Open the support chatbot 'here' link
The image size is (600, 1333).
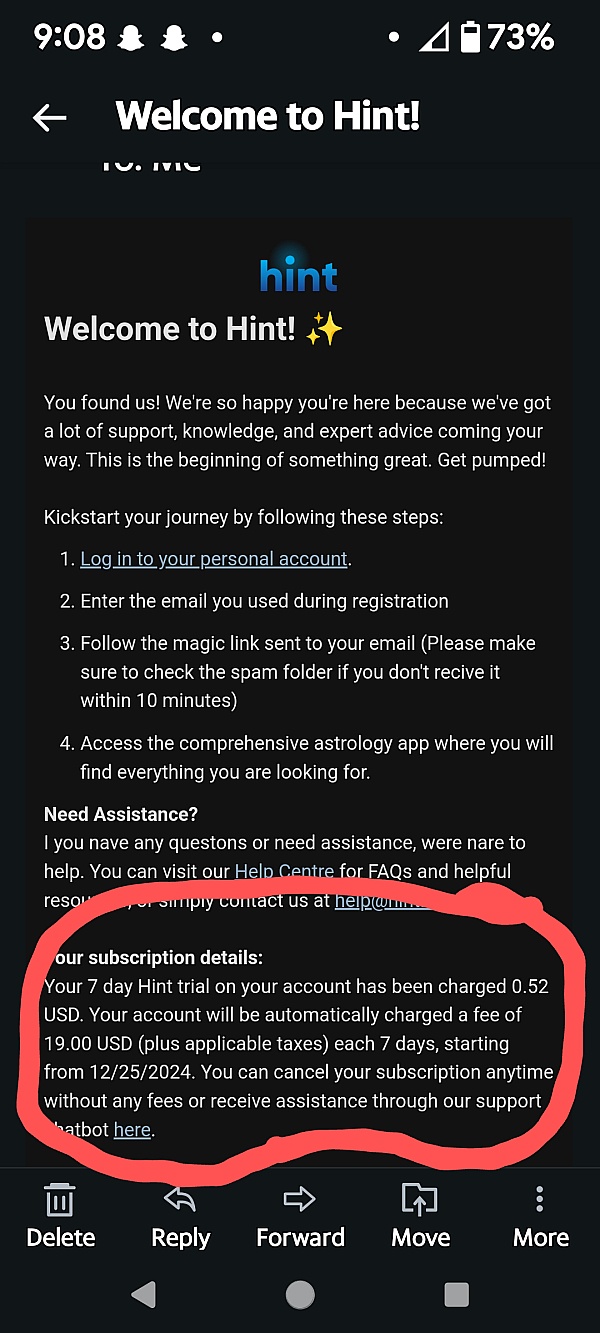[x=132, y=1130]
